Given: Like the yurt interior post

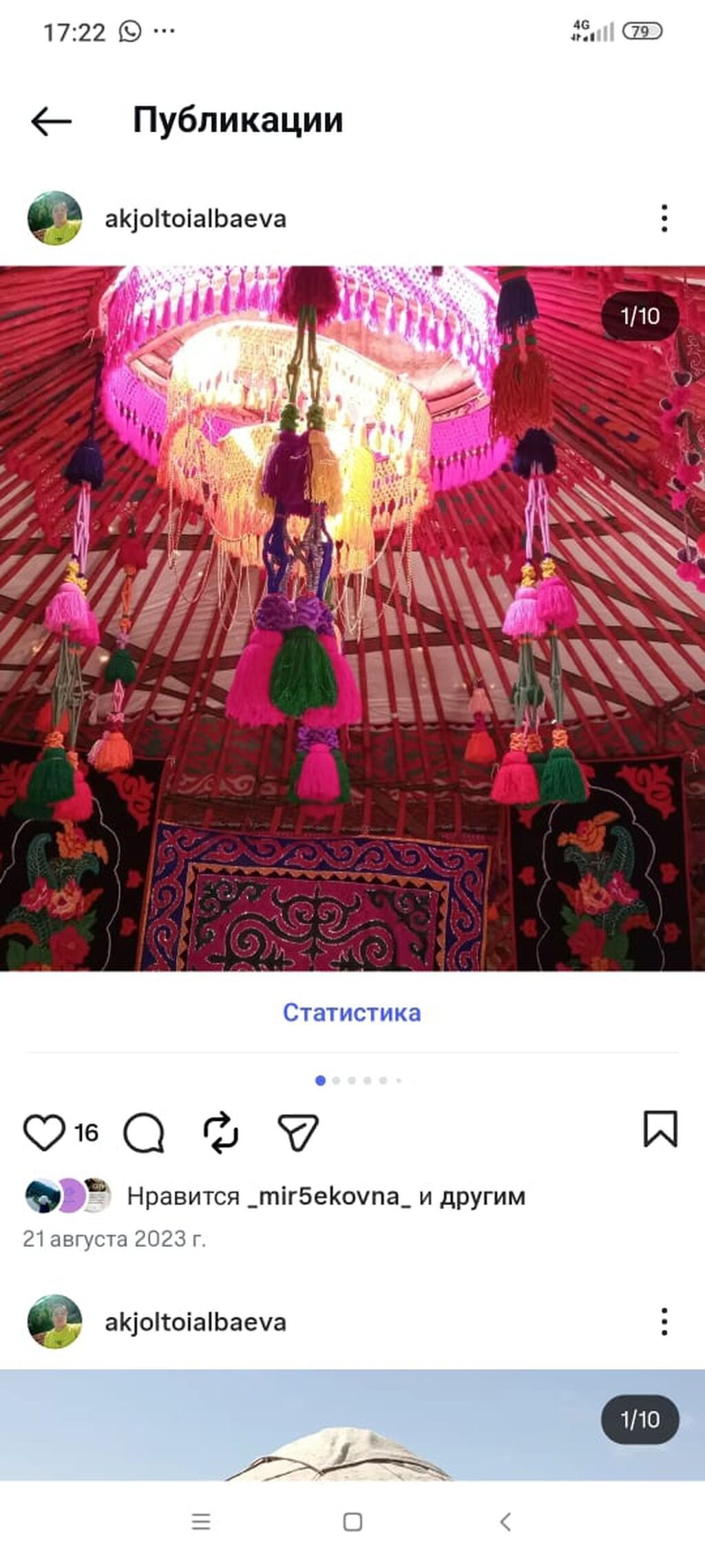Looking at the screenshot, I should coord(44,1133).
